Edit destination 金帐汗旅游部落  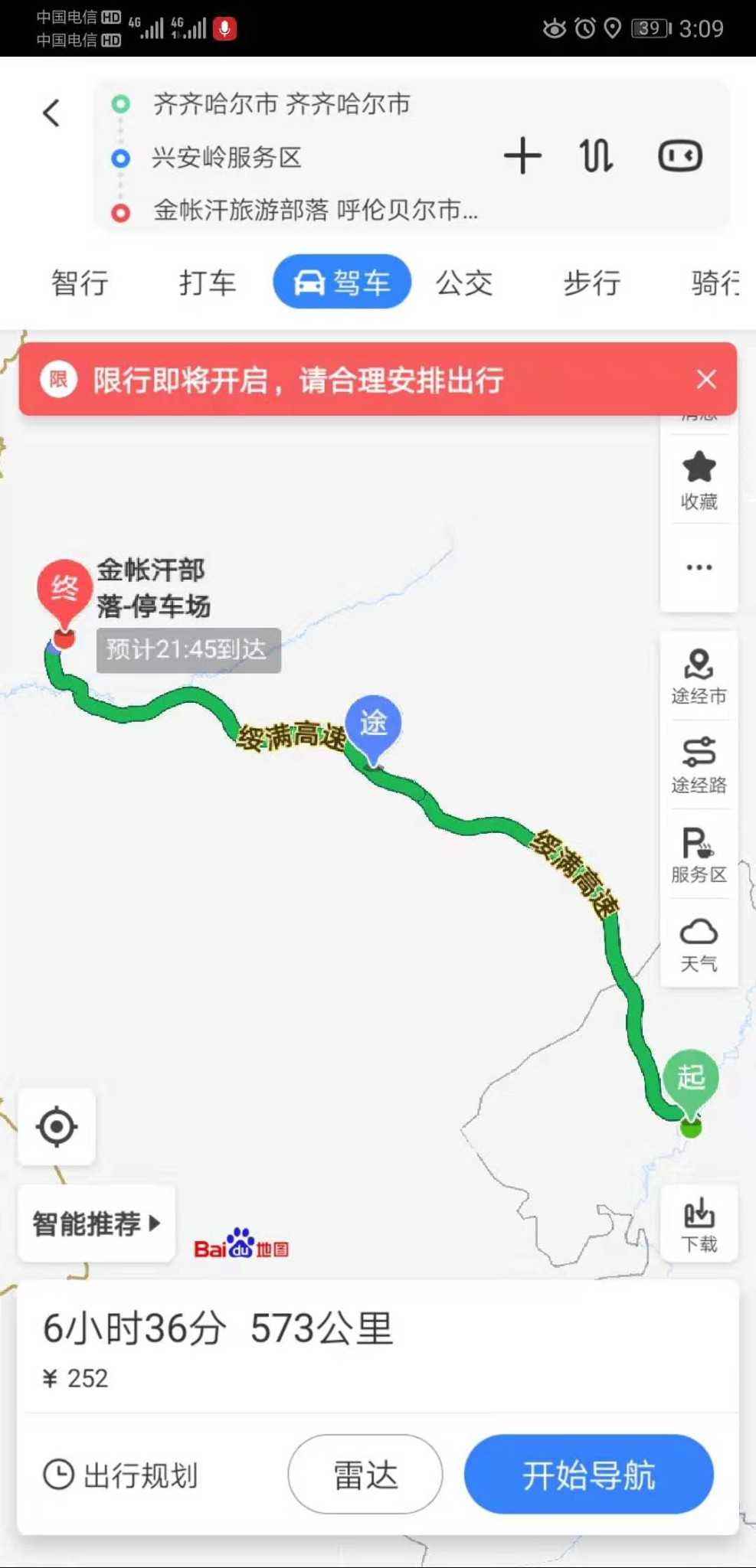click(315, 210)
